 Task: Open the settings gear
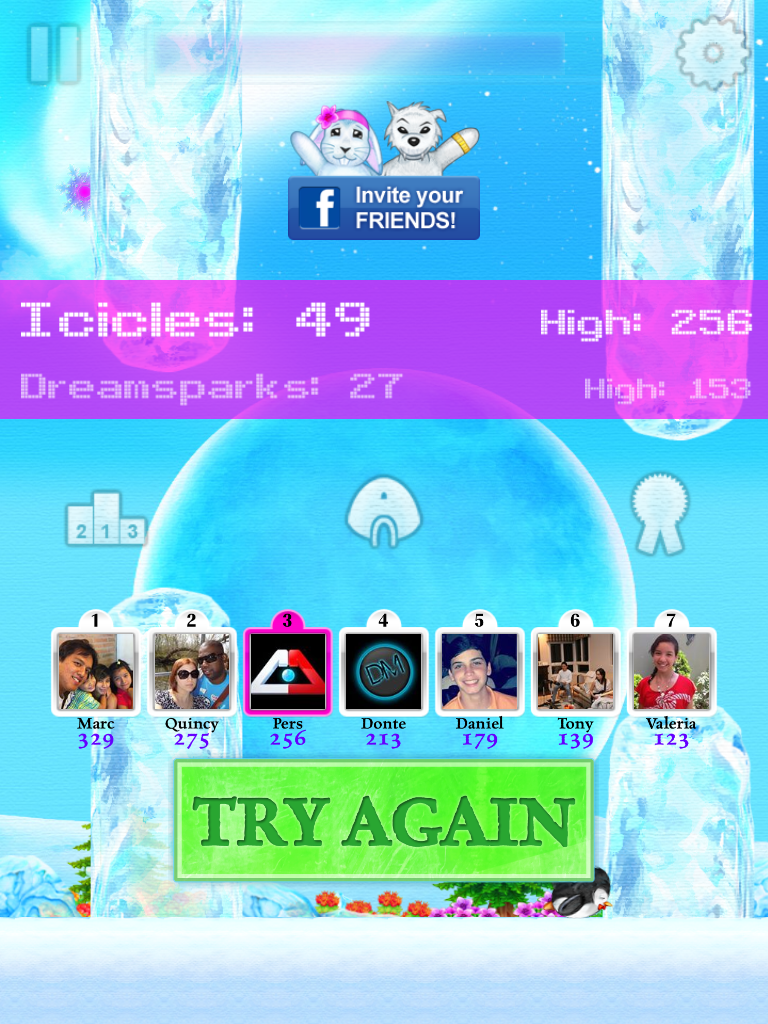[x=712, y=54]
